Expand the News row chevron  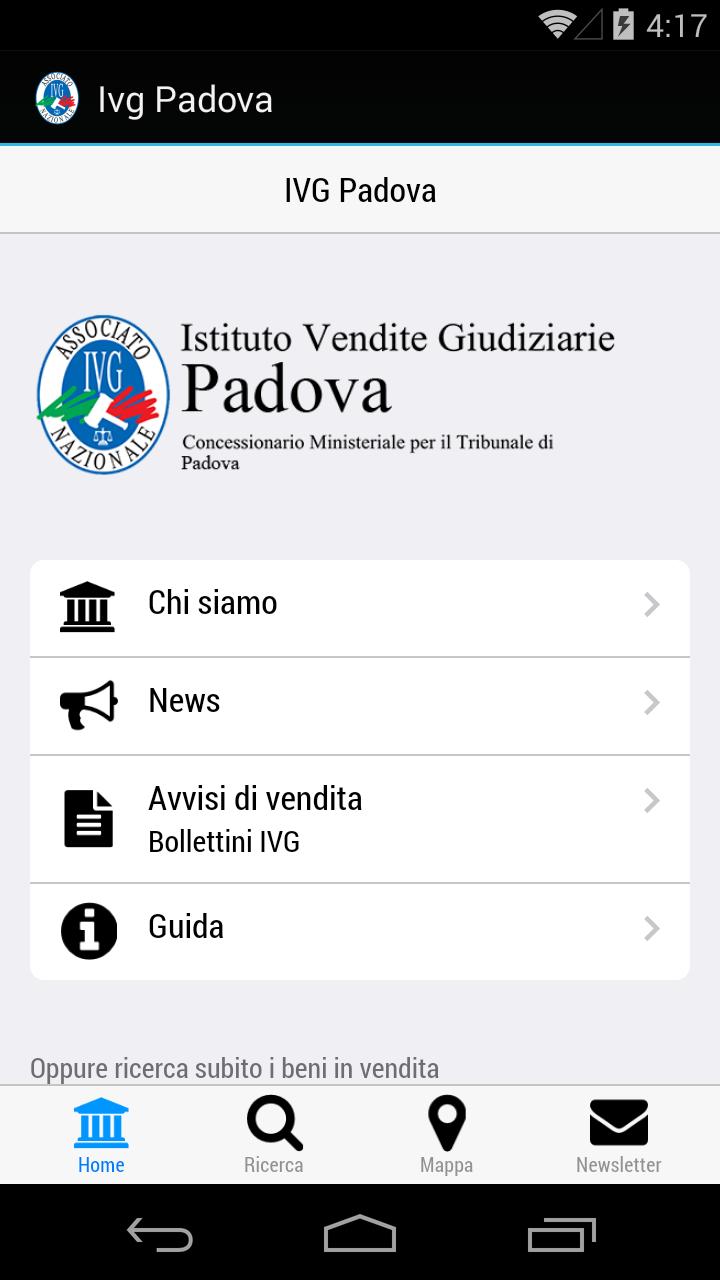click(x=652, y=702)
